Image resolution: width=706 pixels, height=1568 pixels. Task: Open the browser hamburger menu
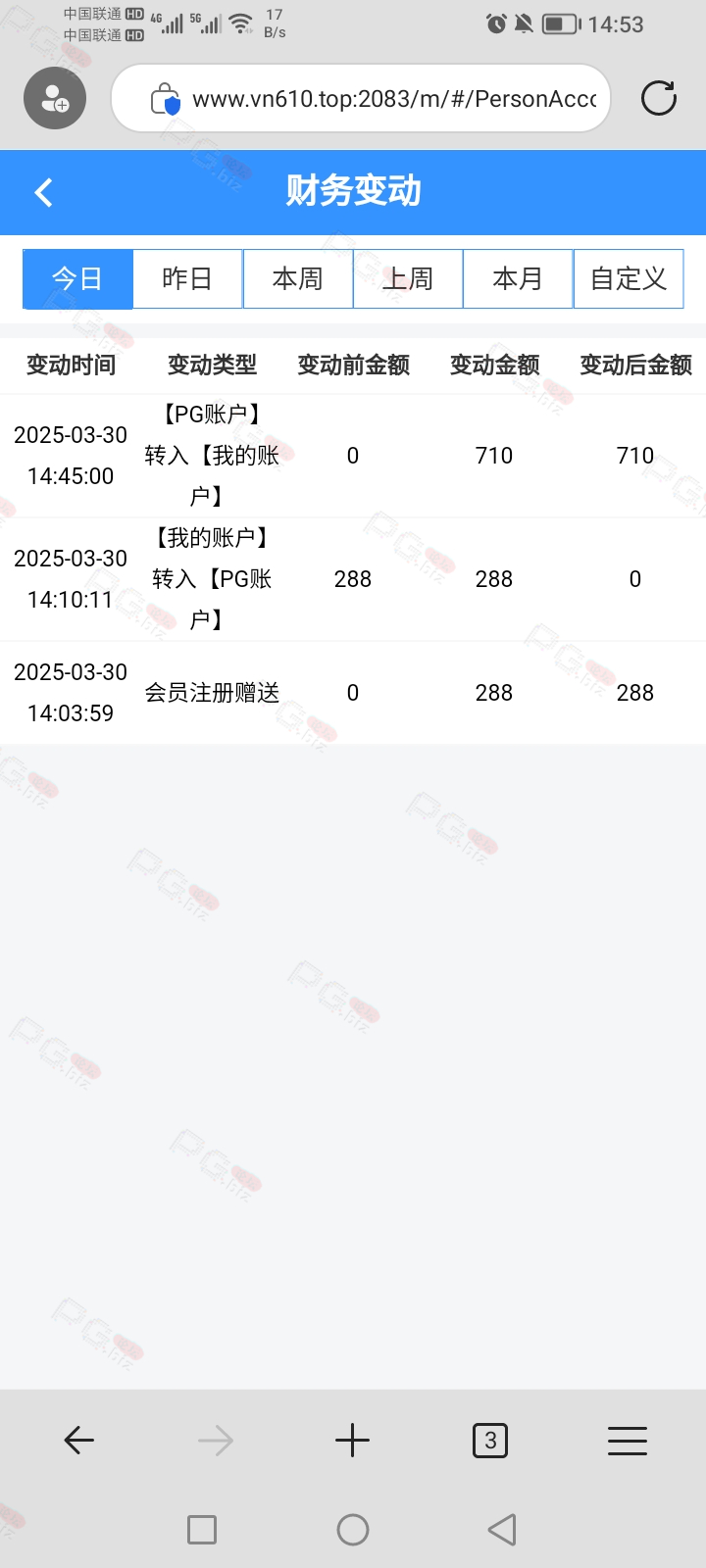pos(628,1441)
